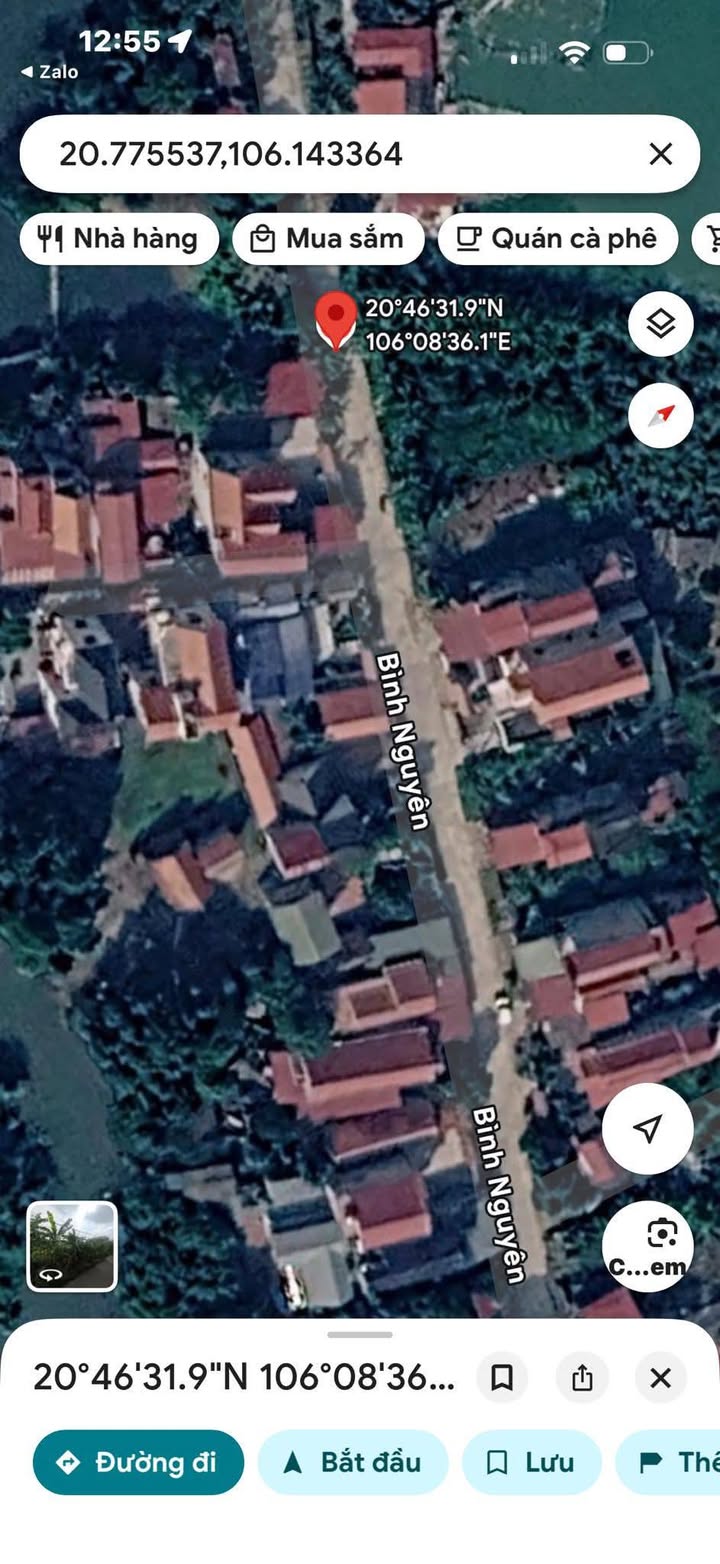Open the map layers button
720x1564 pixels.
(x=661, y=324)
